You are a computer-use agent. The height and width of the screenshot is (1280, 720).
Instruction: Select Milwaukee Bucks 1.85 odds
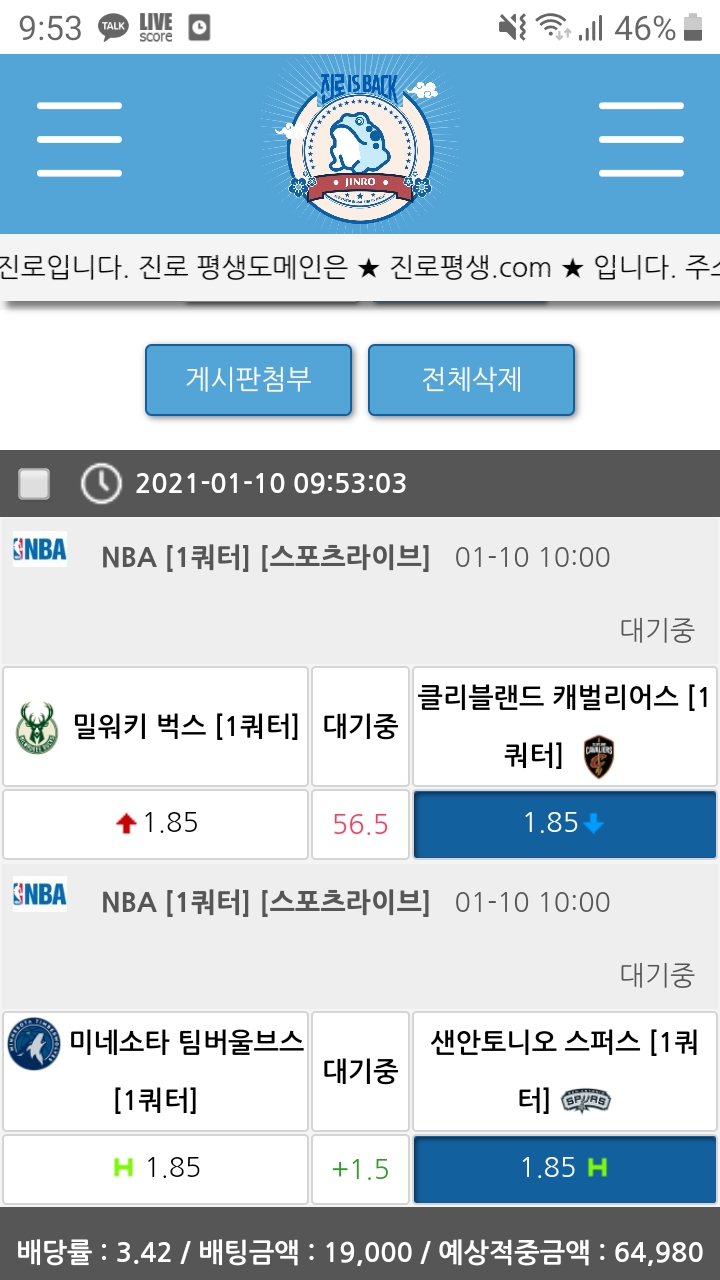(155, 824)
